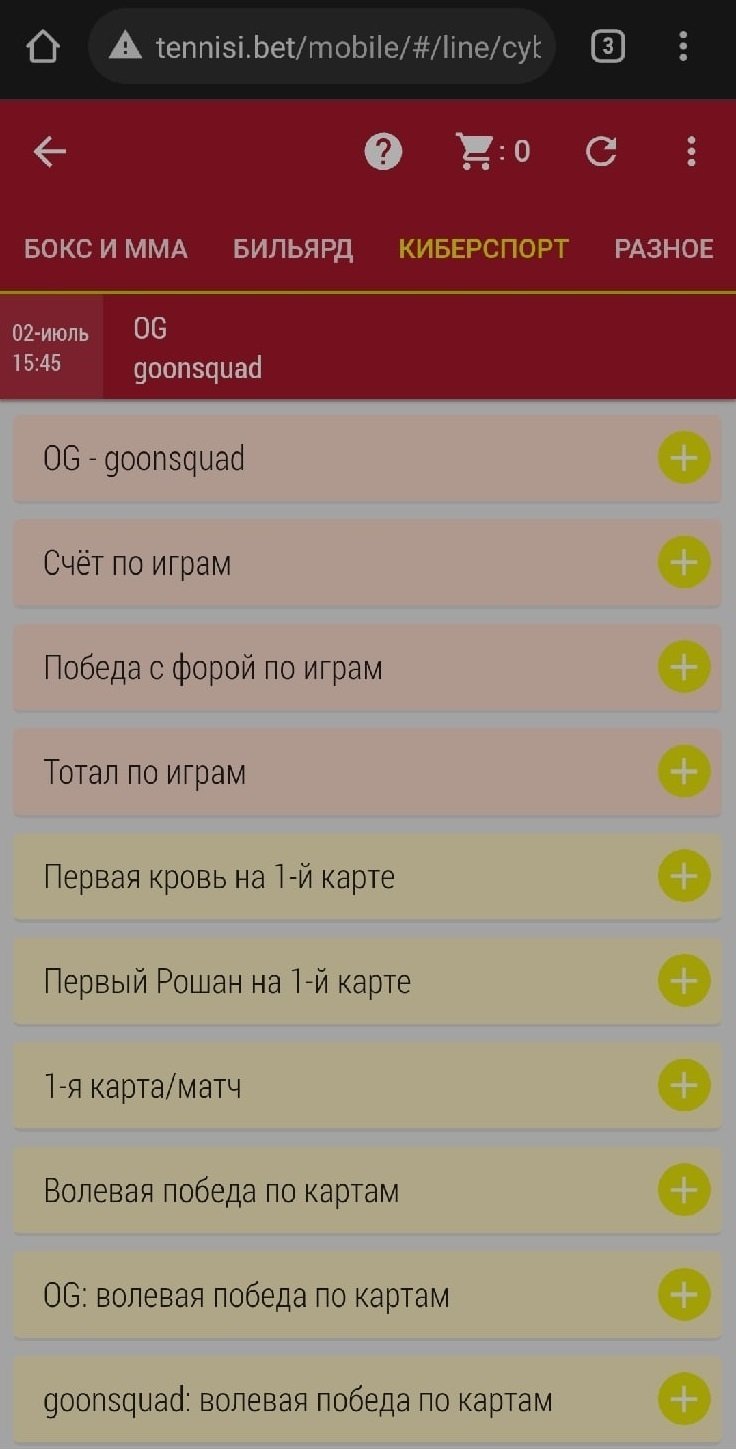The width and height of the screenshot is (736, 1449).
Task: Go back using the app bar arrow
Action: click(49, 151)
